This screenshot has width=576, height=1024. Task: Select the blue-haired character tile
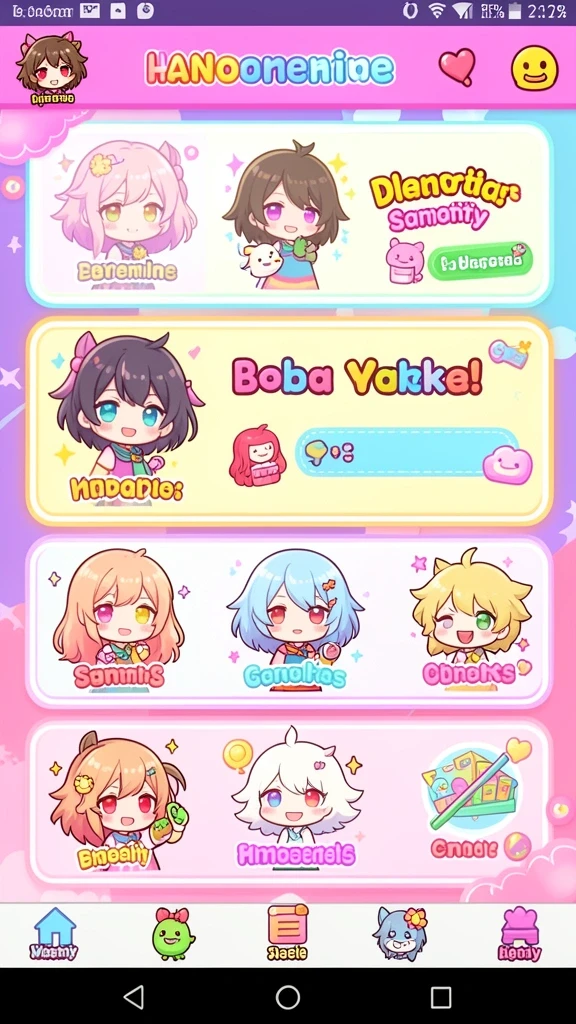[x=294, y=620]
